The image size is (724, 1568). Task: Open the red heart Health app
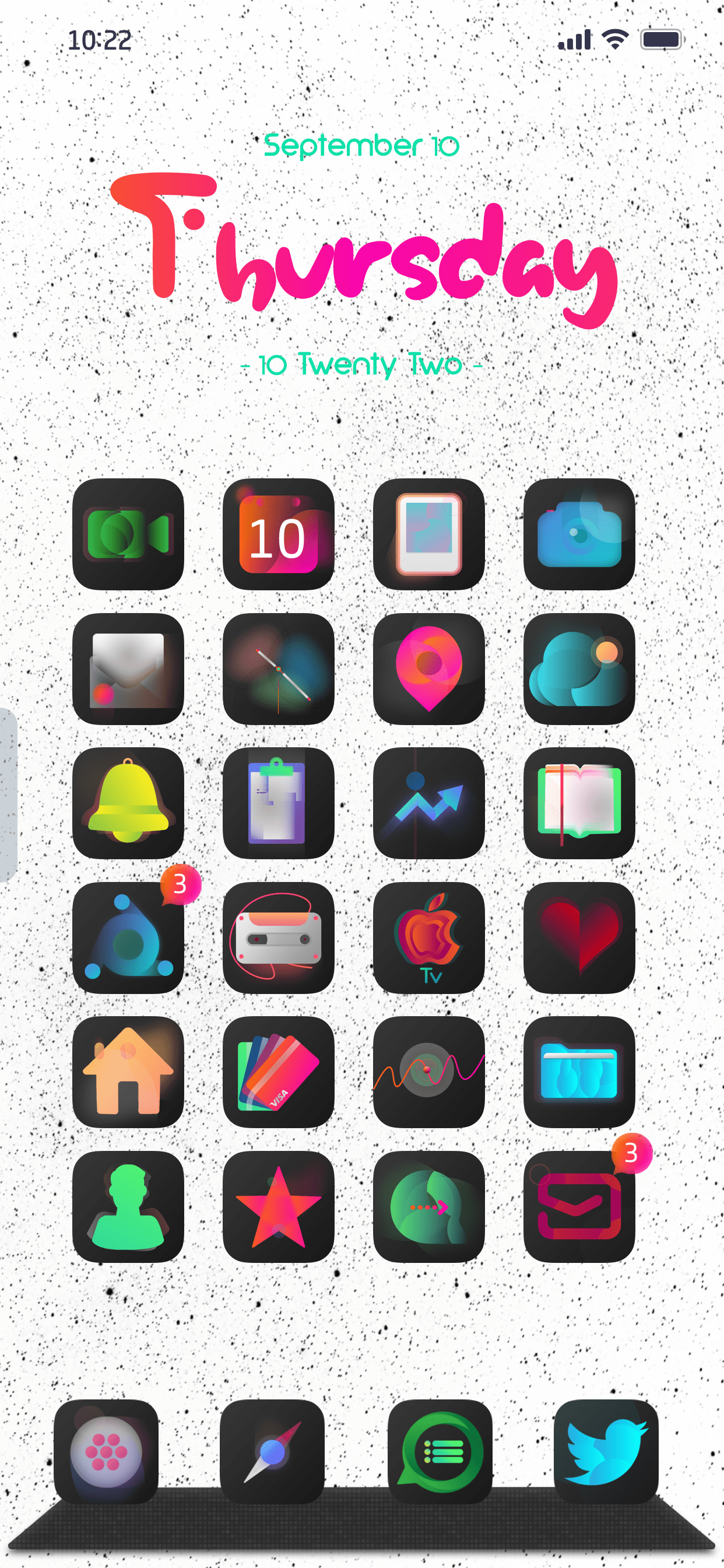pyautogui.click(x=579, y=937)
